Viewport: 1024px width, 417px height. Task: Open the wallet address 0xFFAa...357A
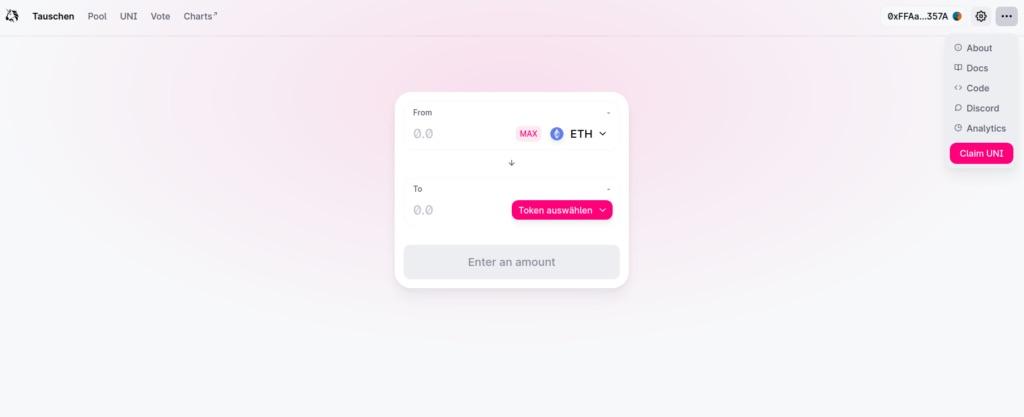click(924, 16)
